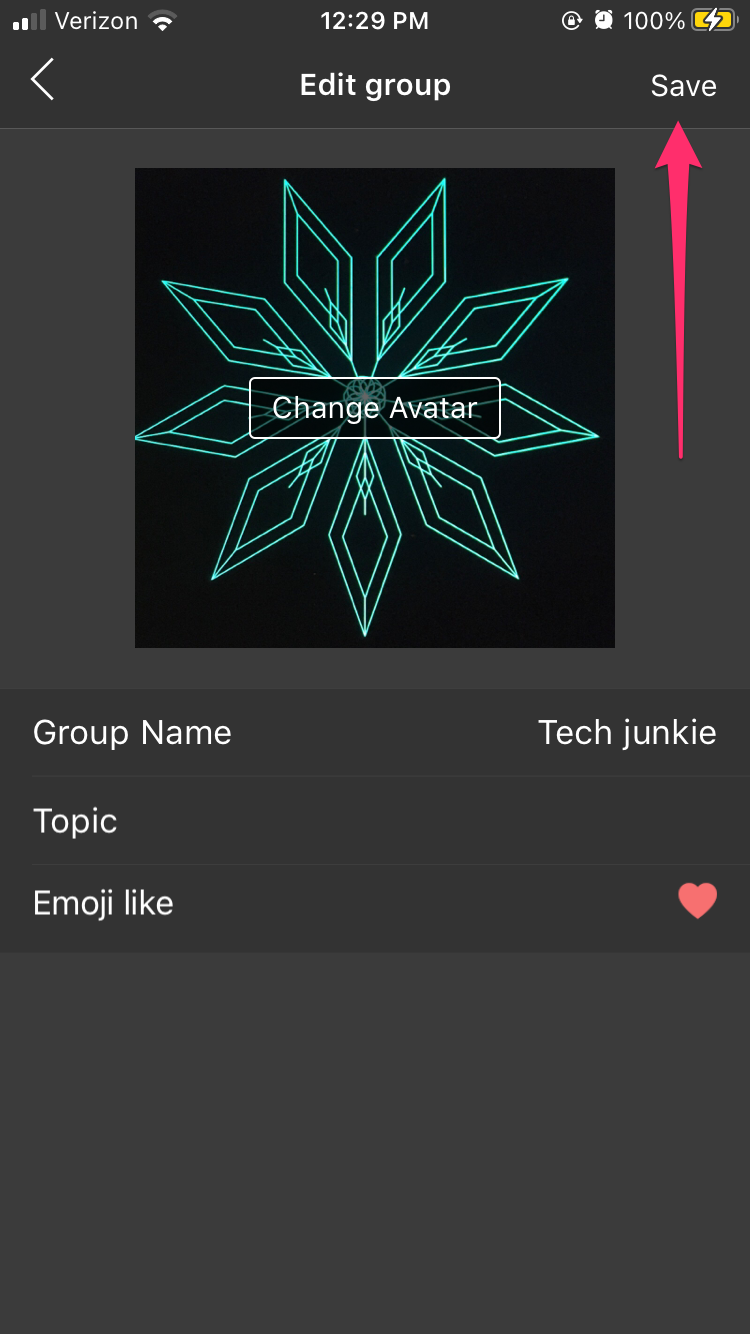Select the Group Name row
The image size is (750, 1334).
pos(375,733)
